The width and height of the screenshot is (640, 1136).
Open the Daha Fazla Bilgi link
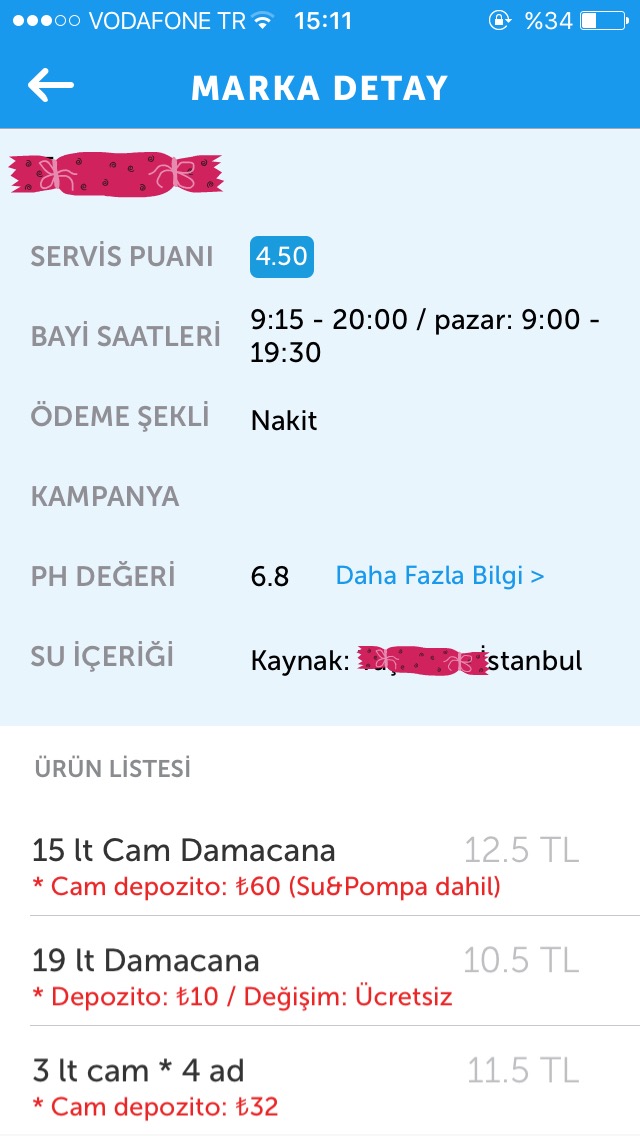pyautogui.click(x=439, y=576)
